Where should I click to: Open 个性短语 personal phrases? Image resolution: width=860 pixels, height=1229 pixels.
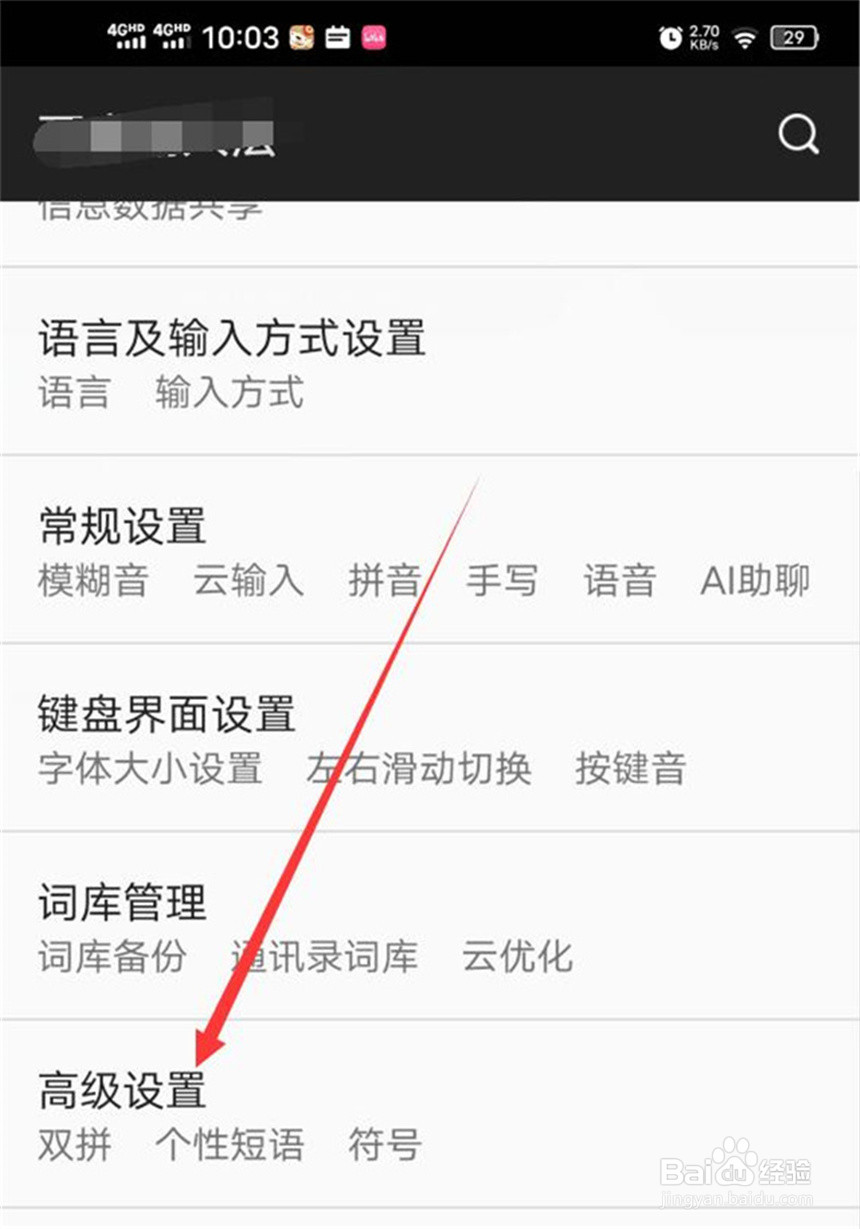(232, 1145)
